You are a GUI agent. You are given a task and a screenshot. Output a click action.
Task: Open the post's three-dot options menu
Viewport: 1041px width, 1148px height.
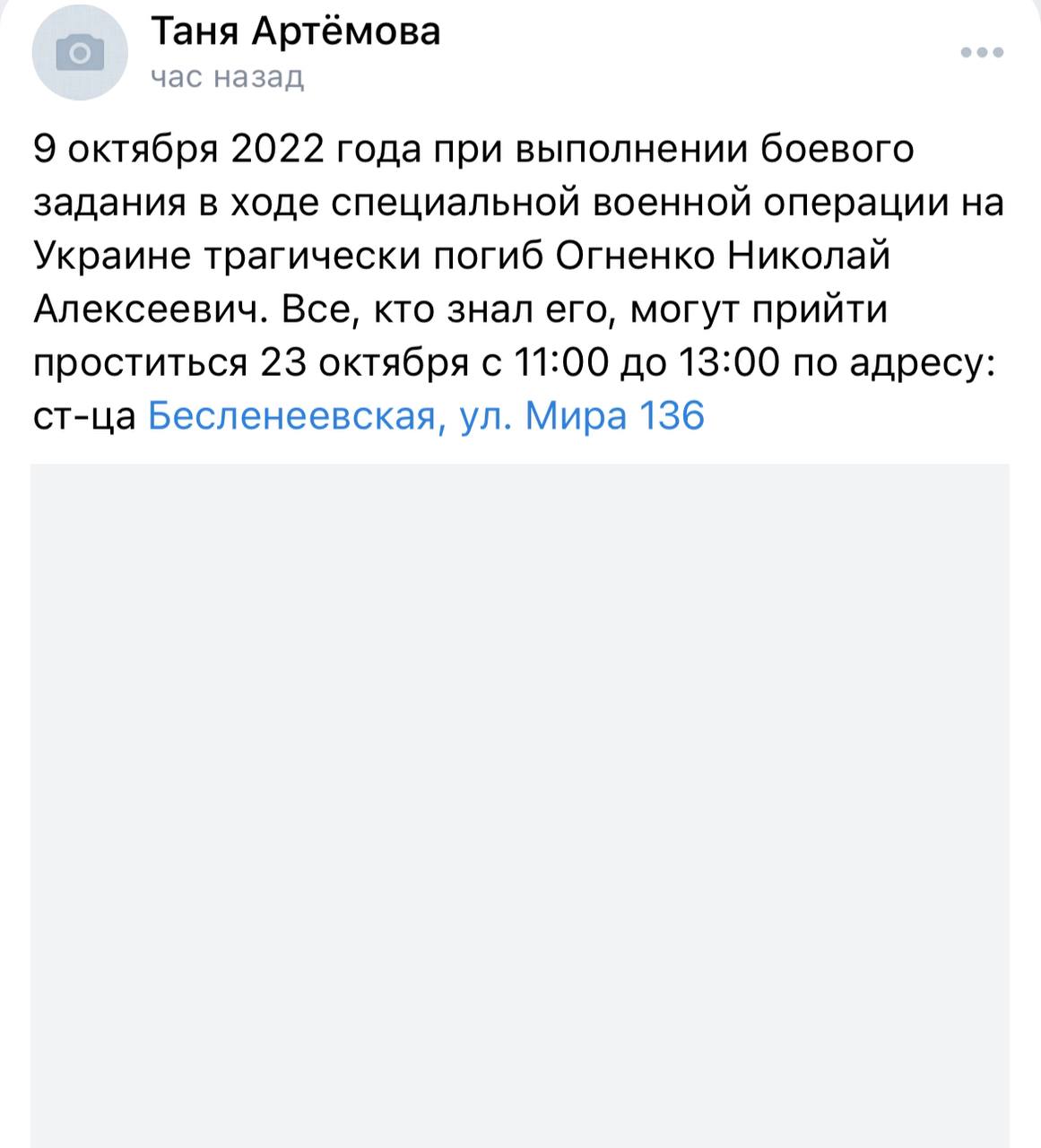coord(982,53)
